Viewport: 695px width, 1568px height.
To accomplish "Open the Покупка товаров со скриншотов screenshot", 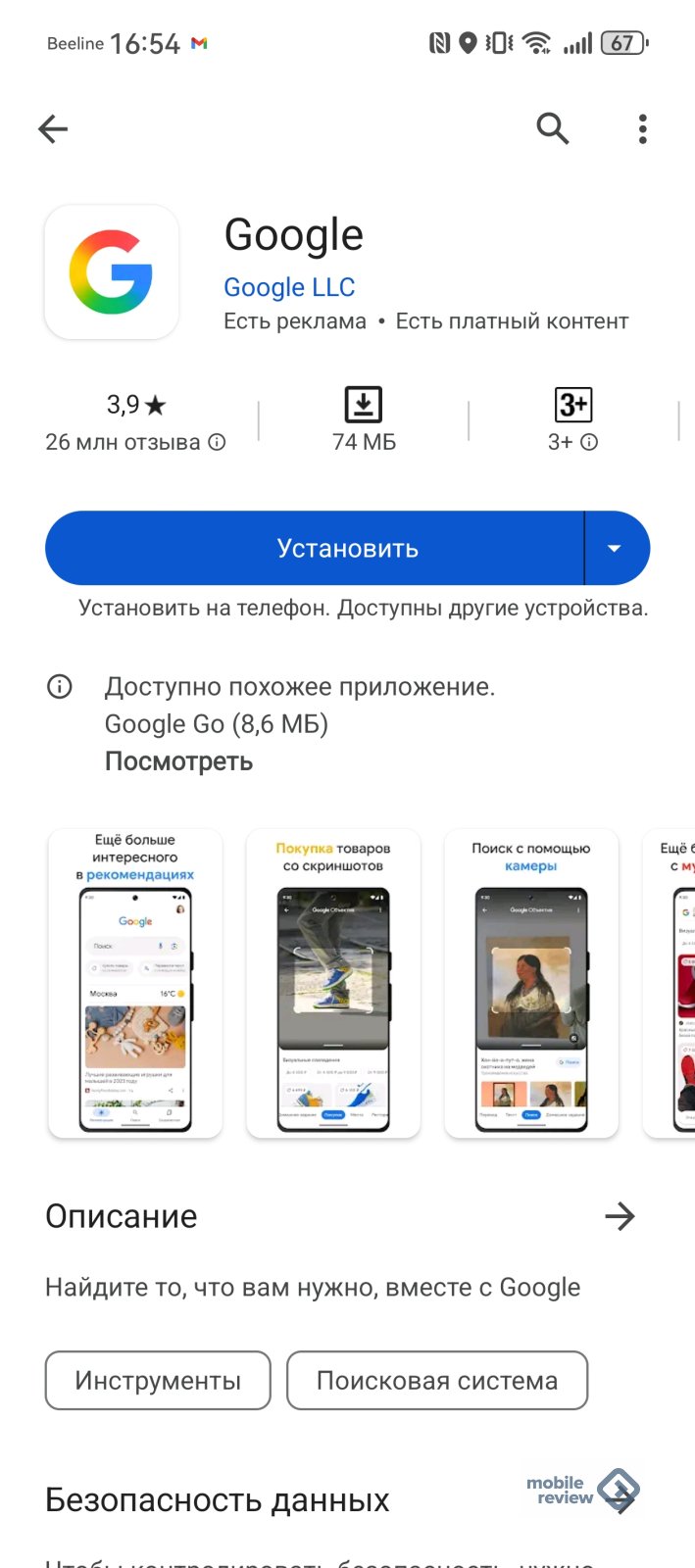I will coord(333,984).
